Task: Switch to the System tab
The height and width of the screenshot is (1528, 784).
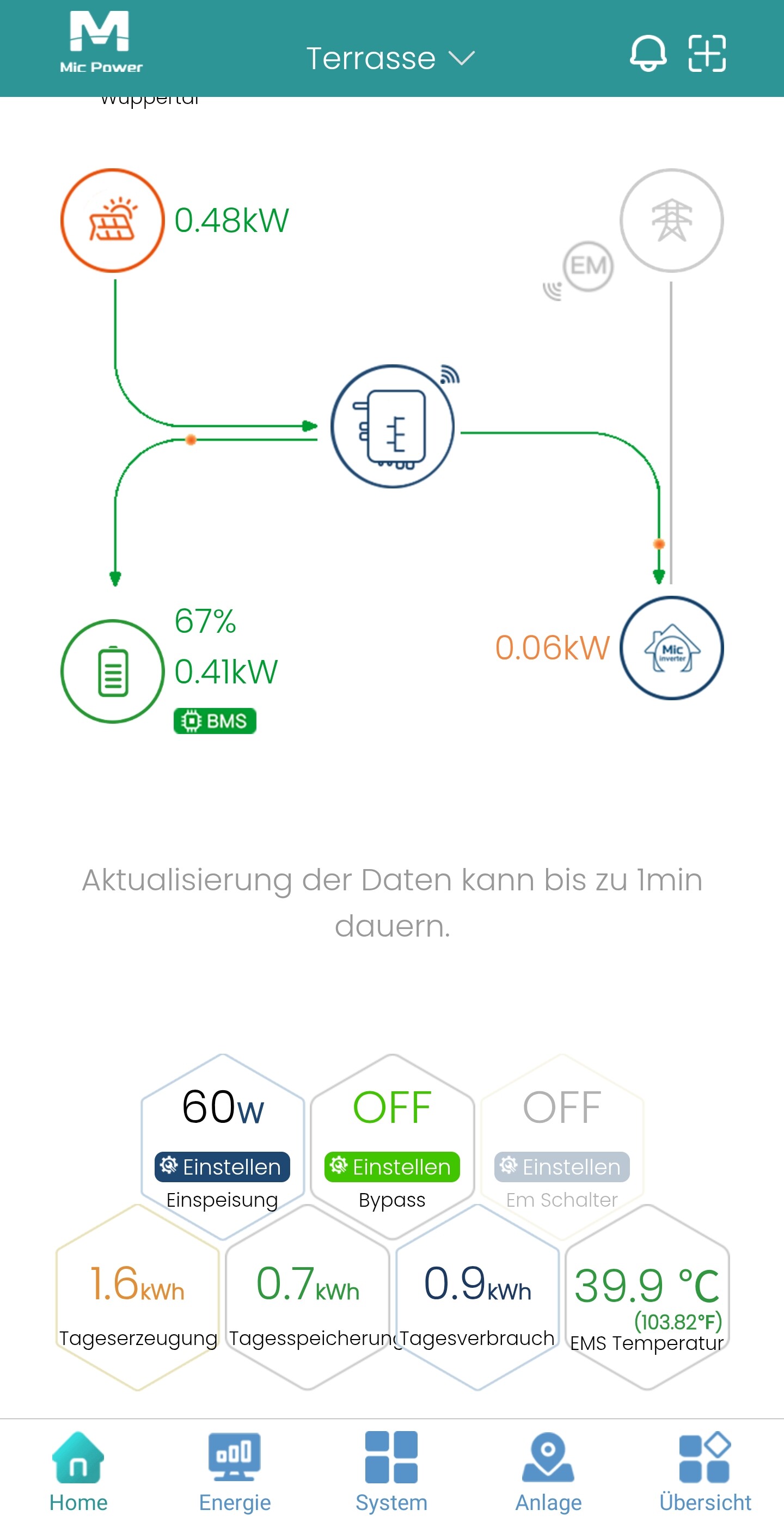Action: 391,1472
